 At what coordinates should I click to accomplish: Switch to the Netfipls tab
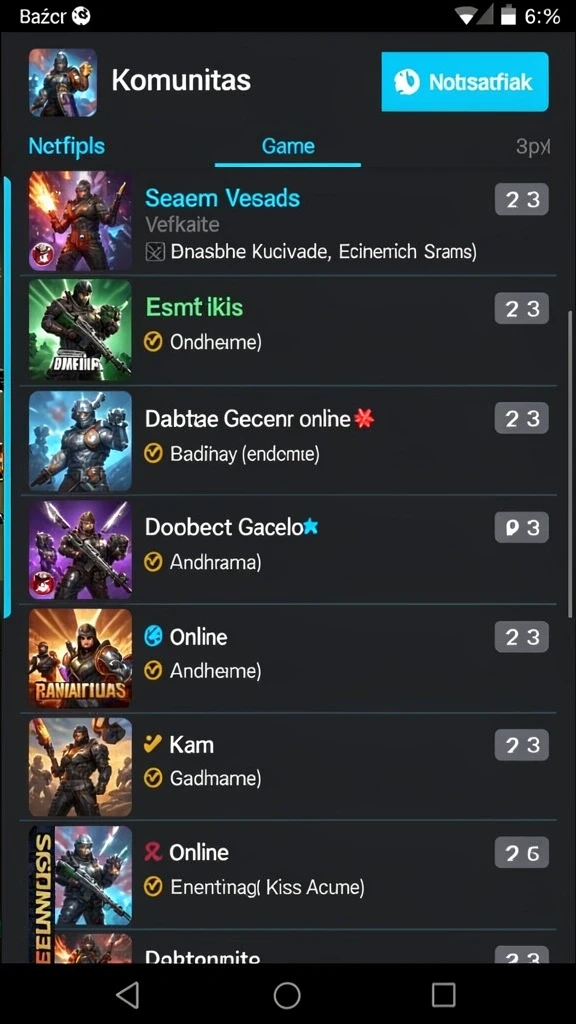[66, 146]
